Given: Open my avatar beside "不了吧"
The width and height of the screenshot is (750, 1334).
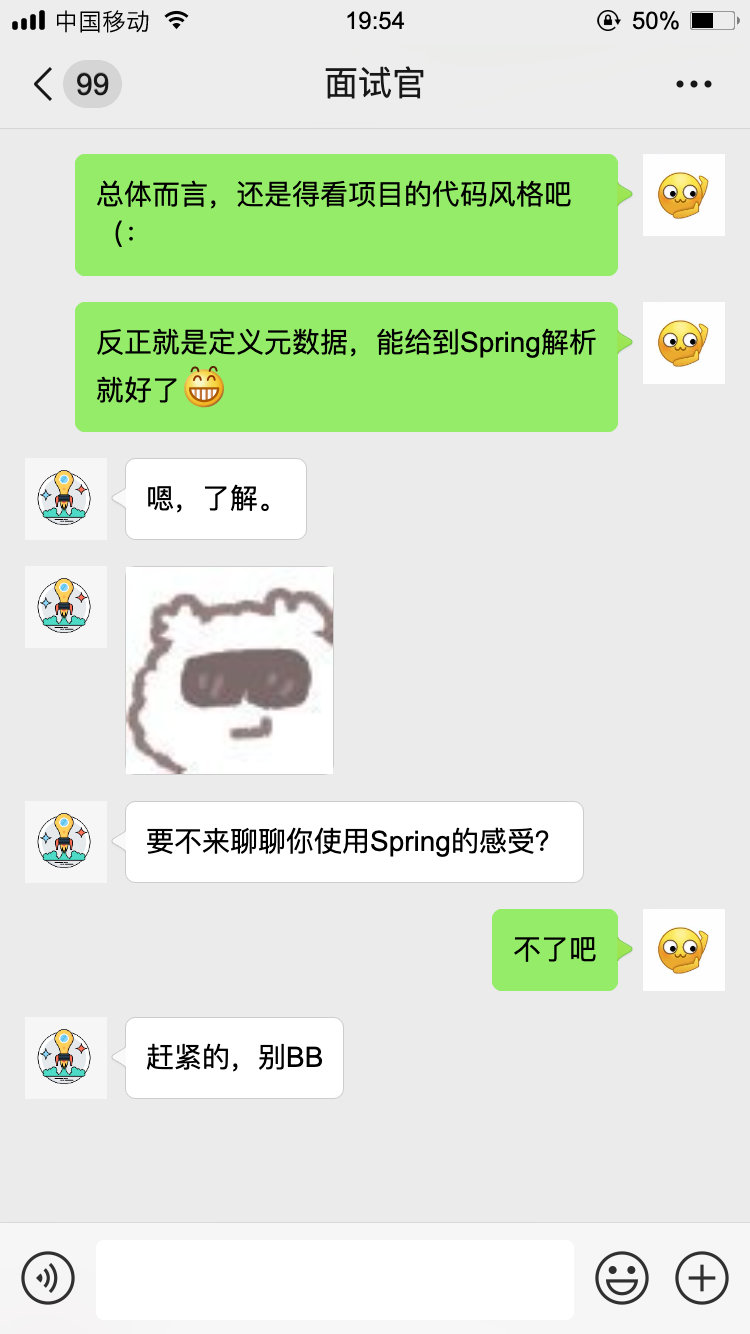Looking at the screenshot, I should click(683, 950).
